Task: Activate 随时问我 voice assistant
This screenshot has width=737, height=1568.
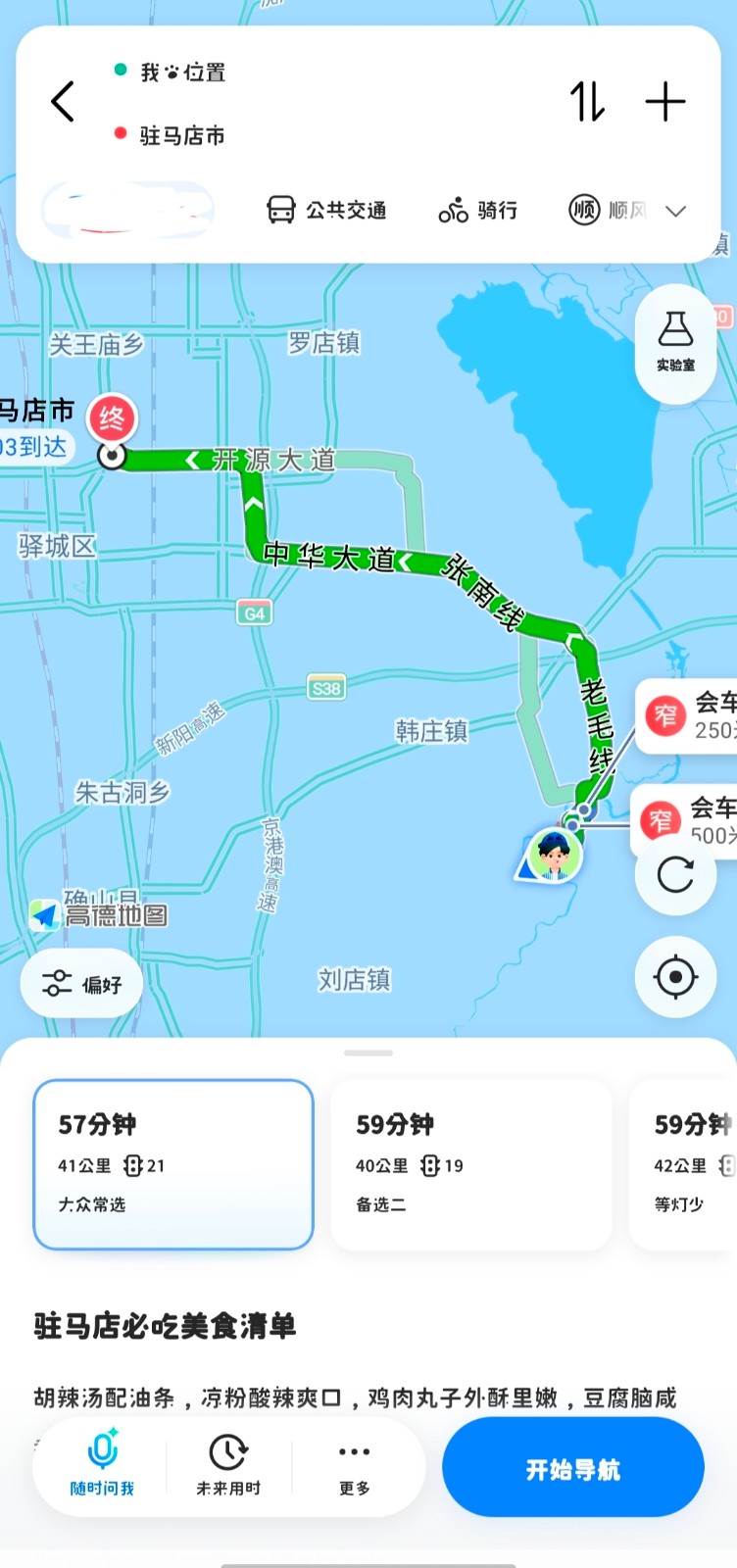Action: click(x=102, y=1465)
